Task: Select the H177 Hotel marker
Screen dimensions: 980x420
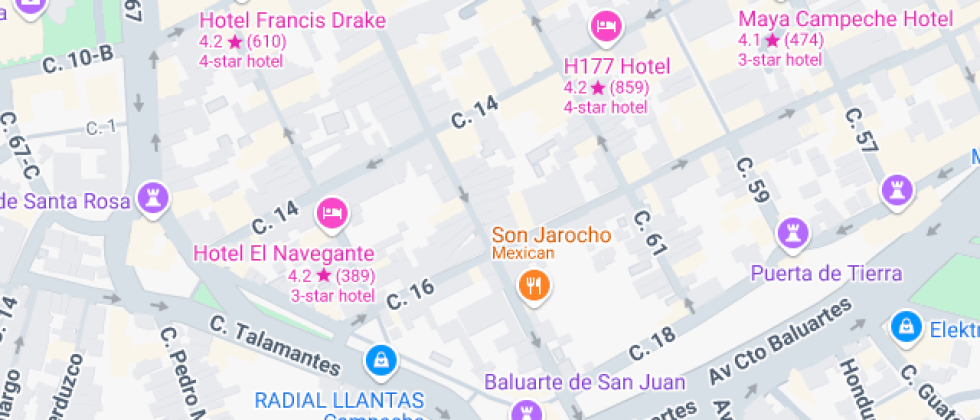Action: tap(605, 28)
